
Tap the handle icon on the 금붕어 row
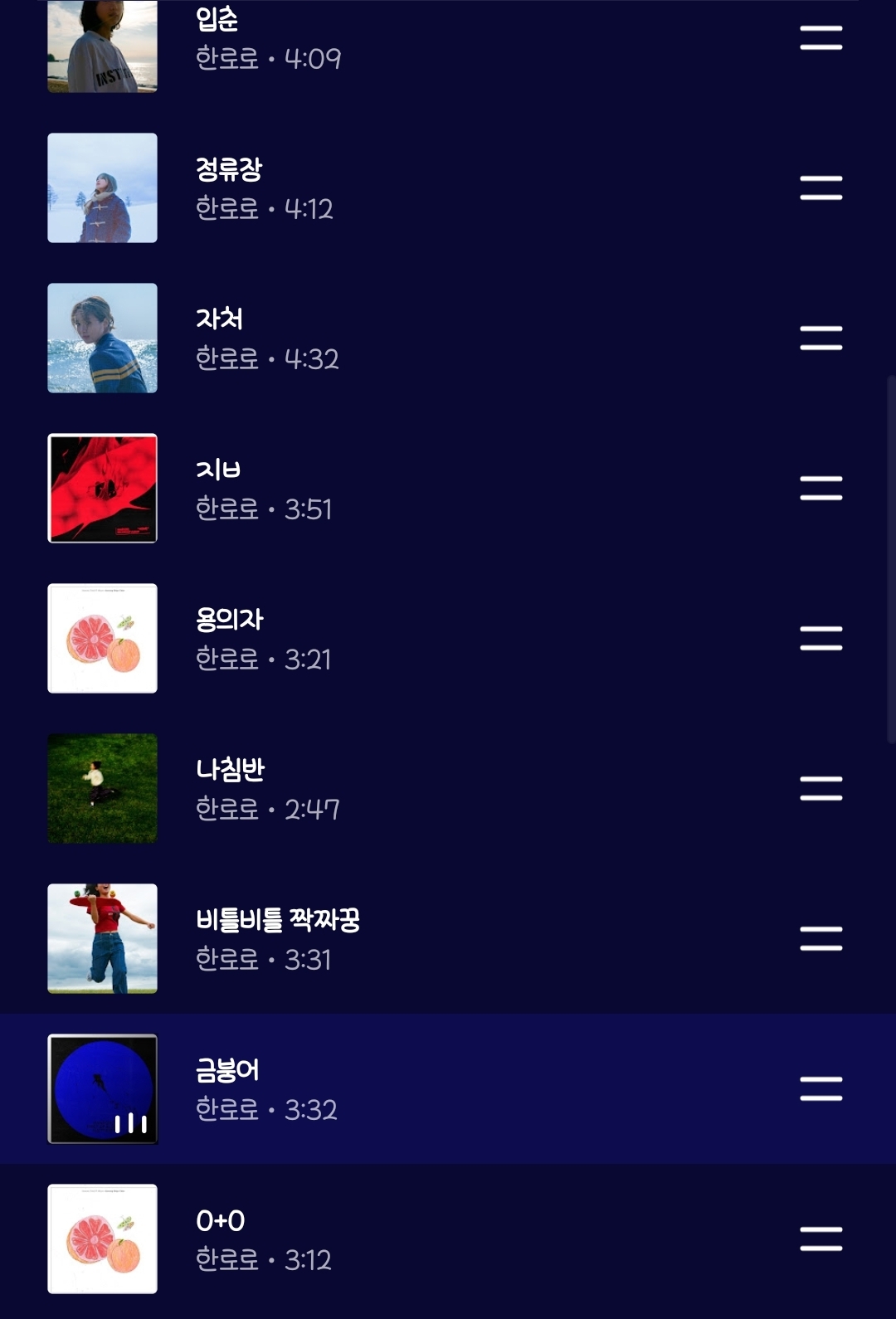click(x=821, y=1089)
